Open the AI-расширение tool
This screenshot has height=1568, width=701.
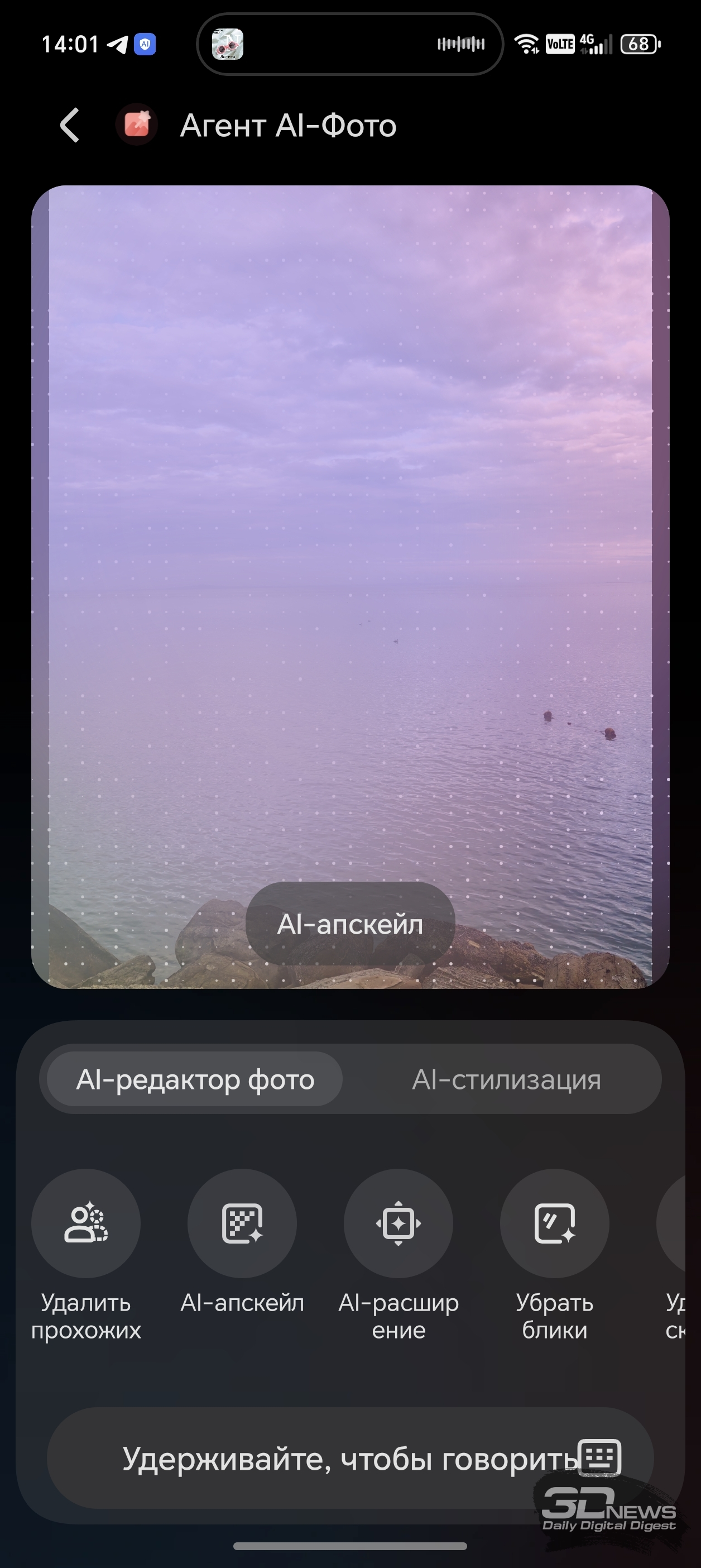[x=398, y=1223]
